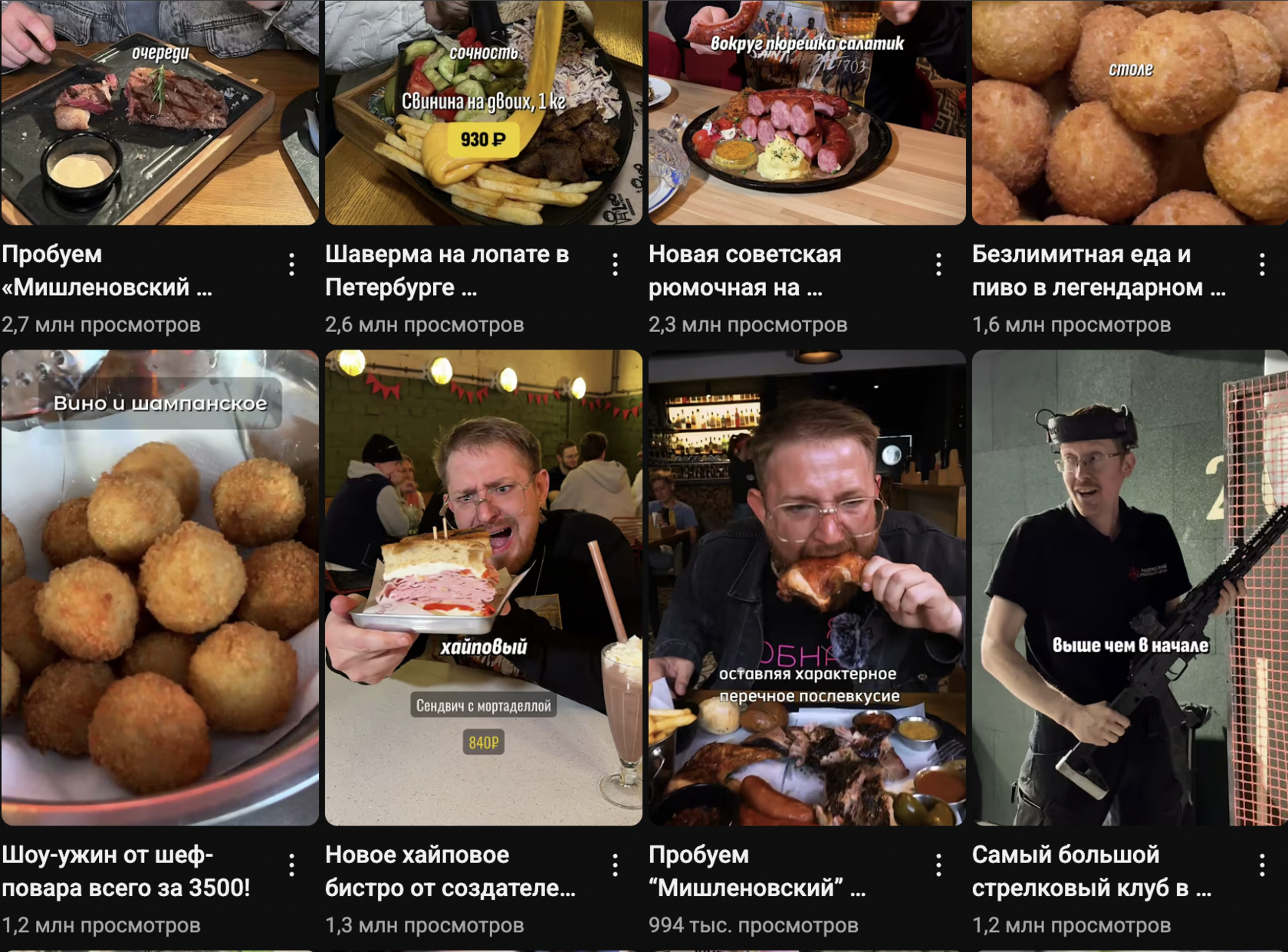Screen dimensions: 1288x952
Task: Play «Новое хайповое бистро от создателе…» short
Action: point(483,587)
